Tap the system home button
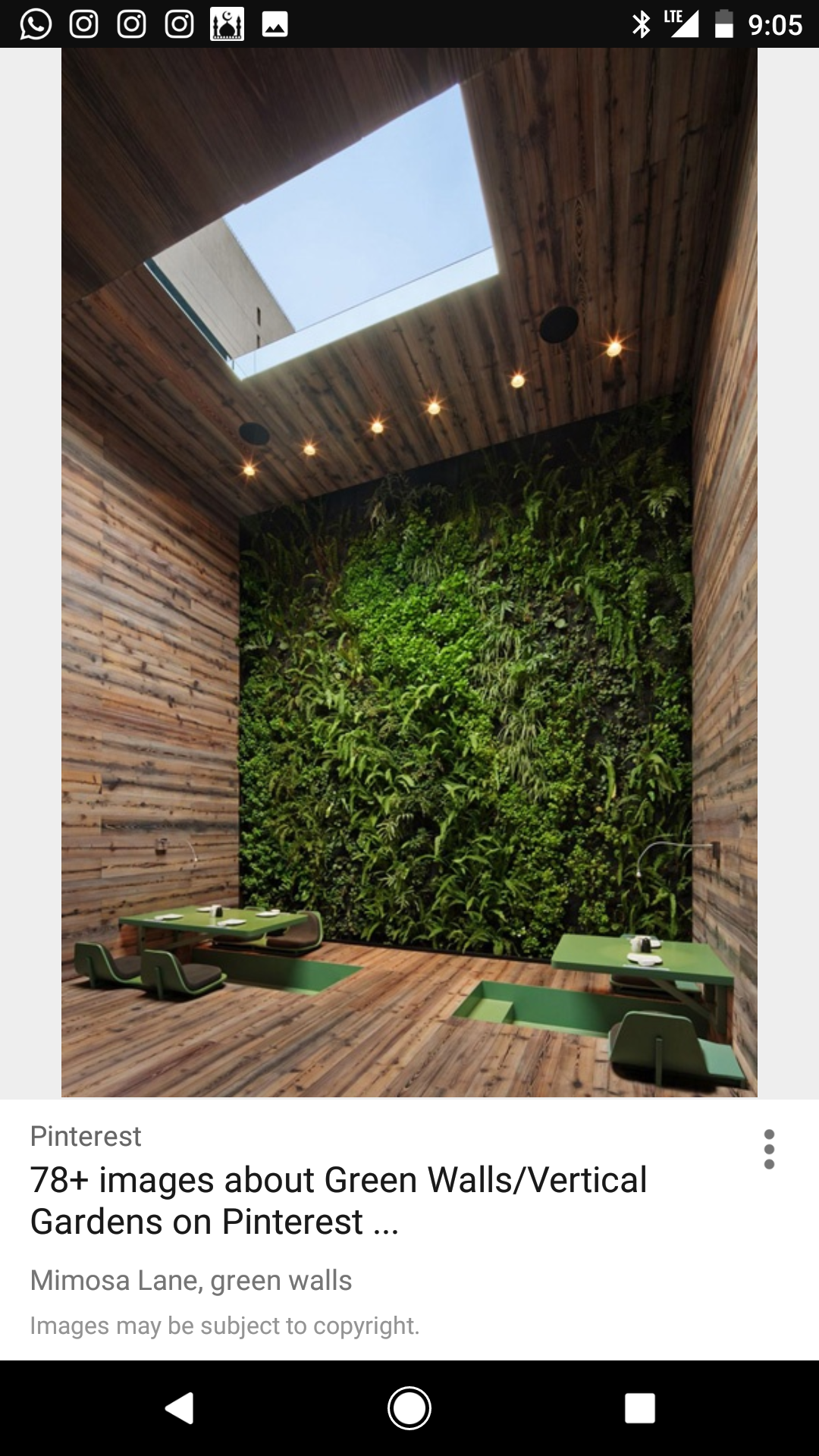Screen dimensions: 819x1456 (x=409, y=1407)
